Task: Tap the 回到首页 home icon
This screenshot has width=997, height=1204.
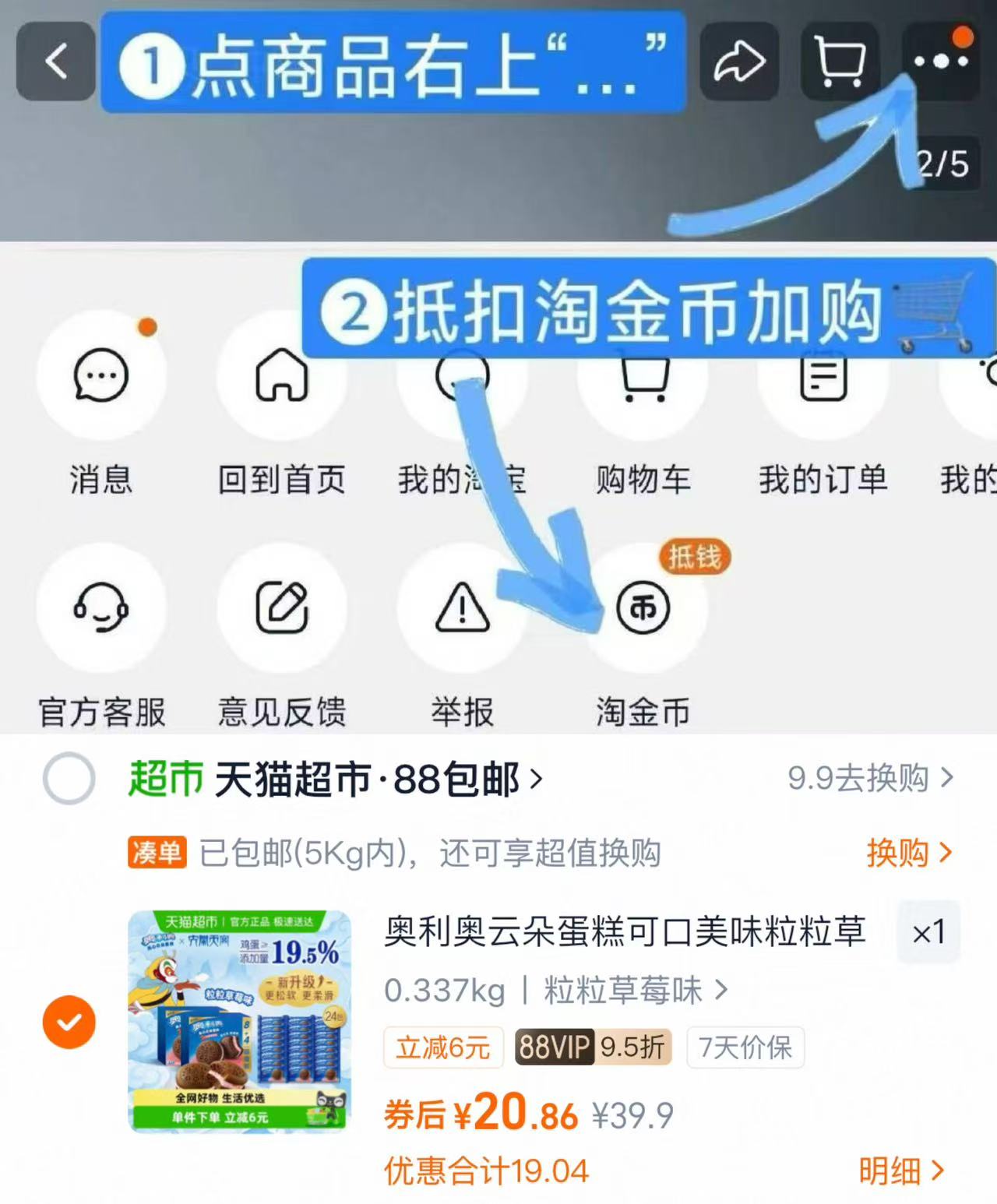Action: pos(282,376)
